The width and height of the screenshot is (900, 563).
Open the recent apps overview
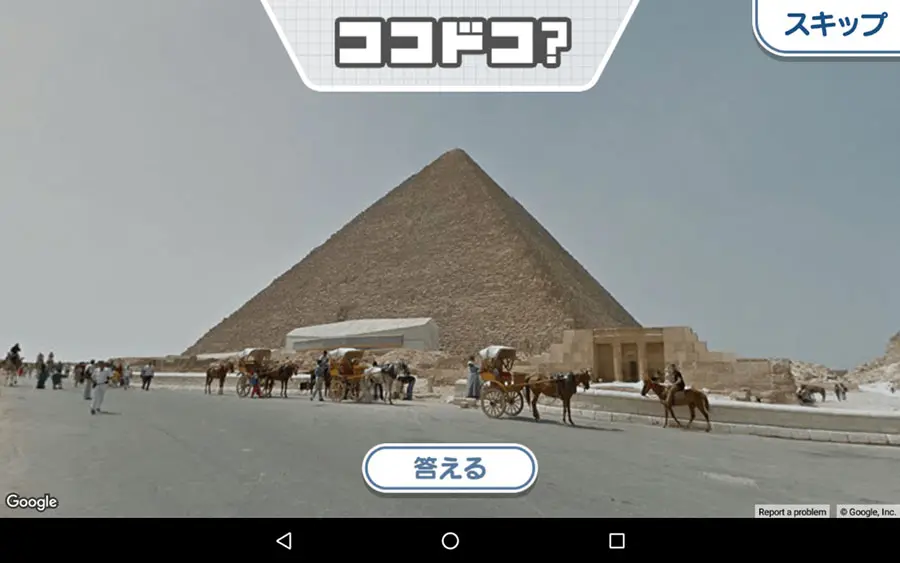pos(616,541)
